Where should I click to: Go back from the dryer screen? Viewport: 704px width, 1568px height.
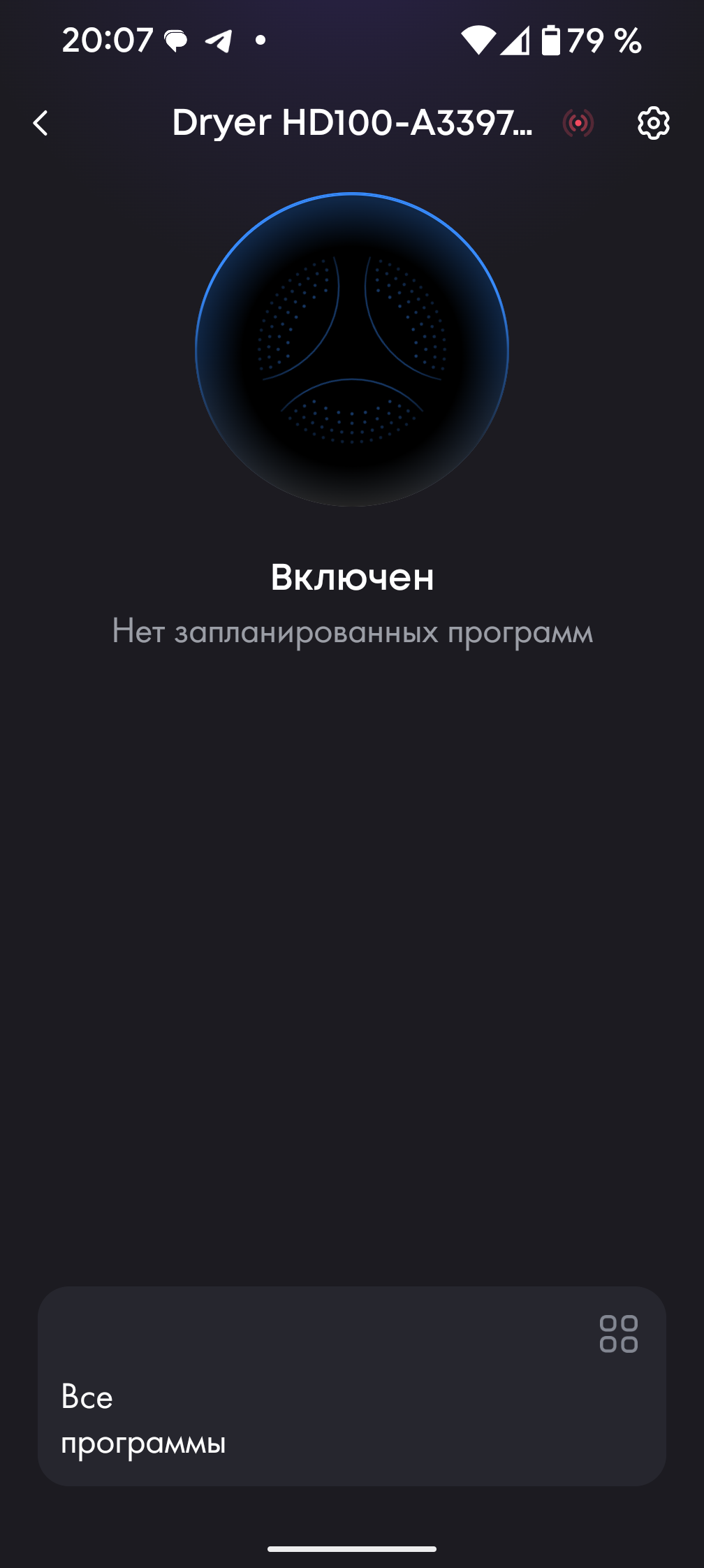tap(41, 124)
